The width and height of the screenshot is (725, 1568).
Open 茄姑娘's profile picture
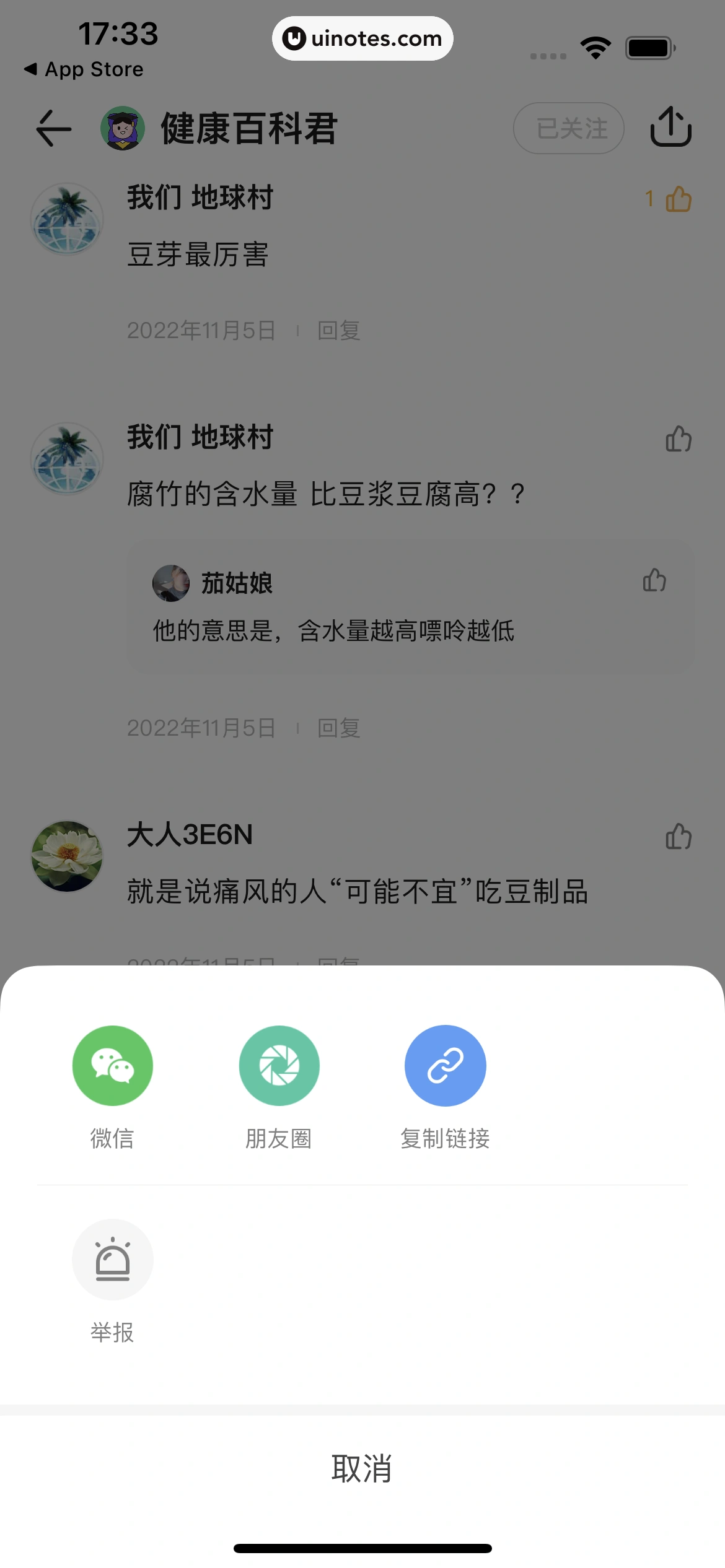pyautogui.click(x=172, y=583)
